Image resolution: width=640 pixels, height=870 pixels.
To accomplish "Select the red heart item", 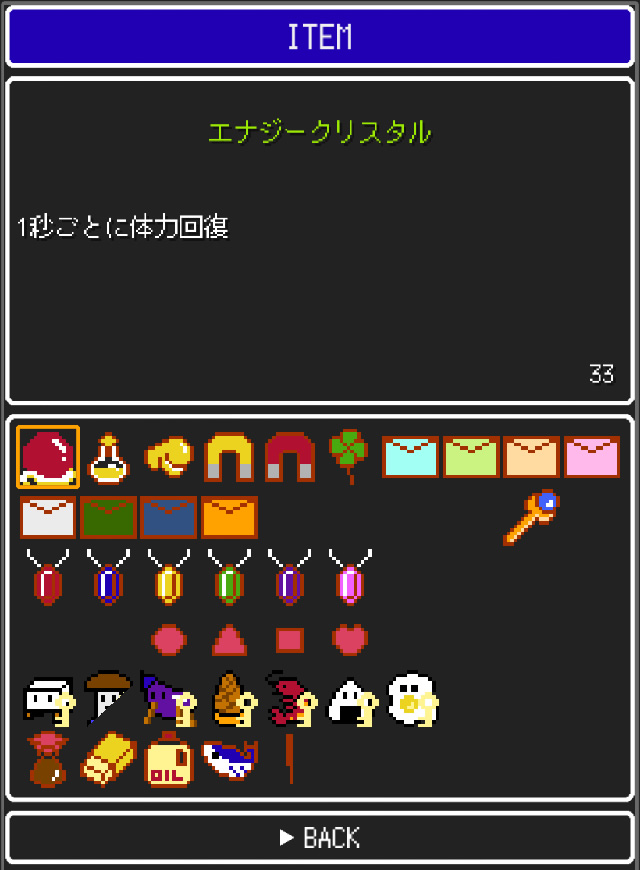I will click(349, 639).
